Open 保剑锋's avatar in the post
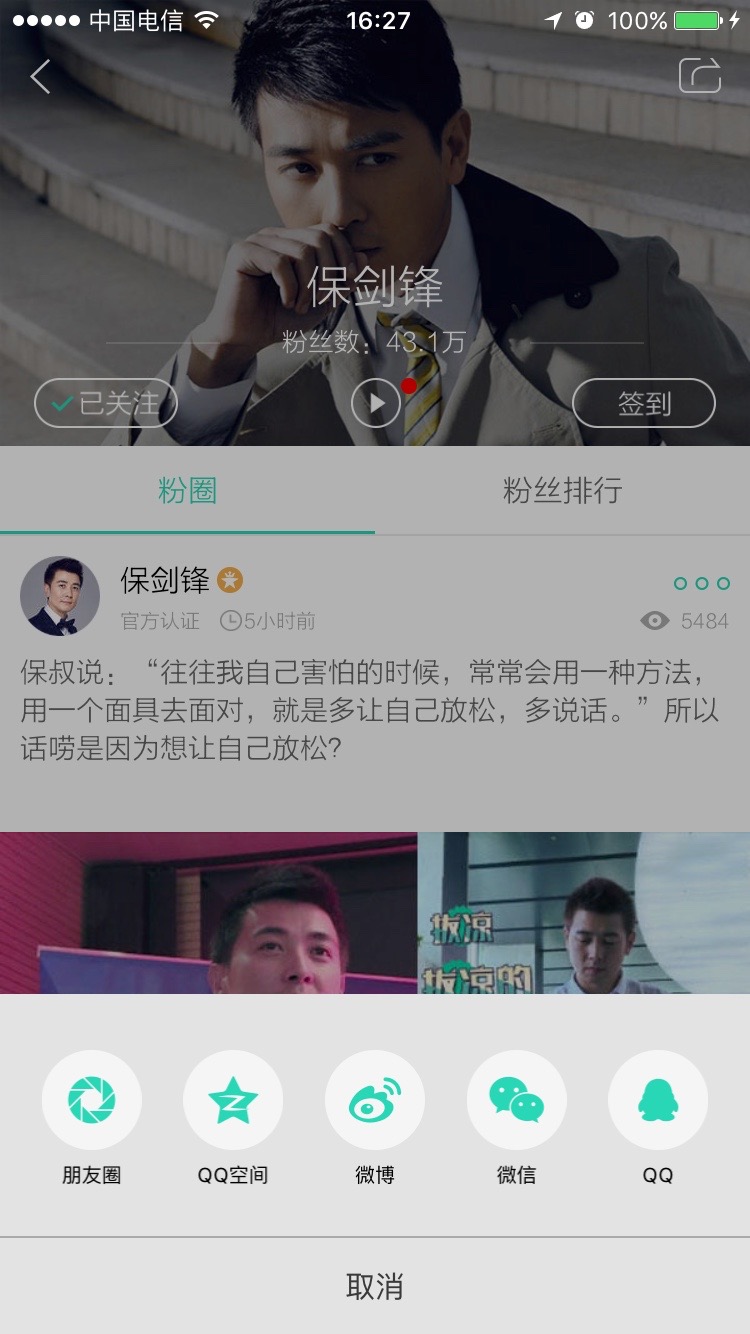Image resolution: width=750 pixels, height=1334 pixels. point(60,596)
